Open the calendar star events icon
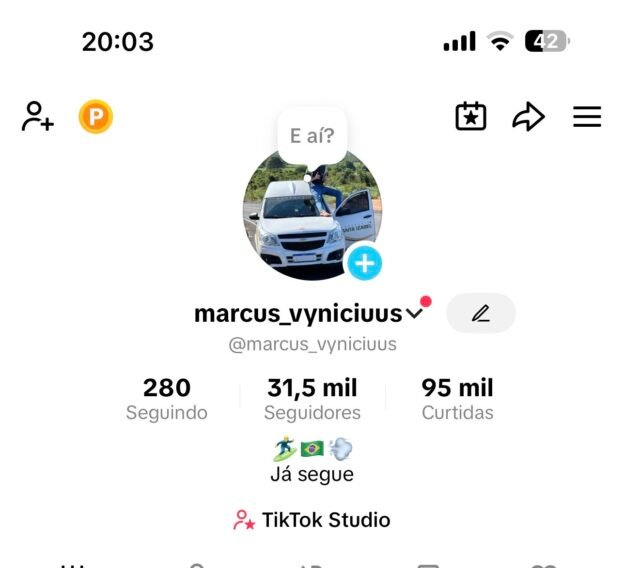Viewport: 625px width, 568px height. pyautogui.click(x=471, y=117)
